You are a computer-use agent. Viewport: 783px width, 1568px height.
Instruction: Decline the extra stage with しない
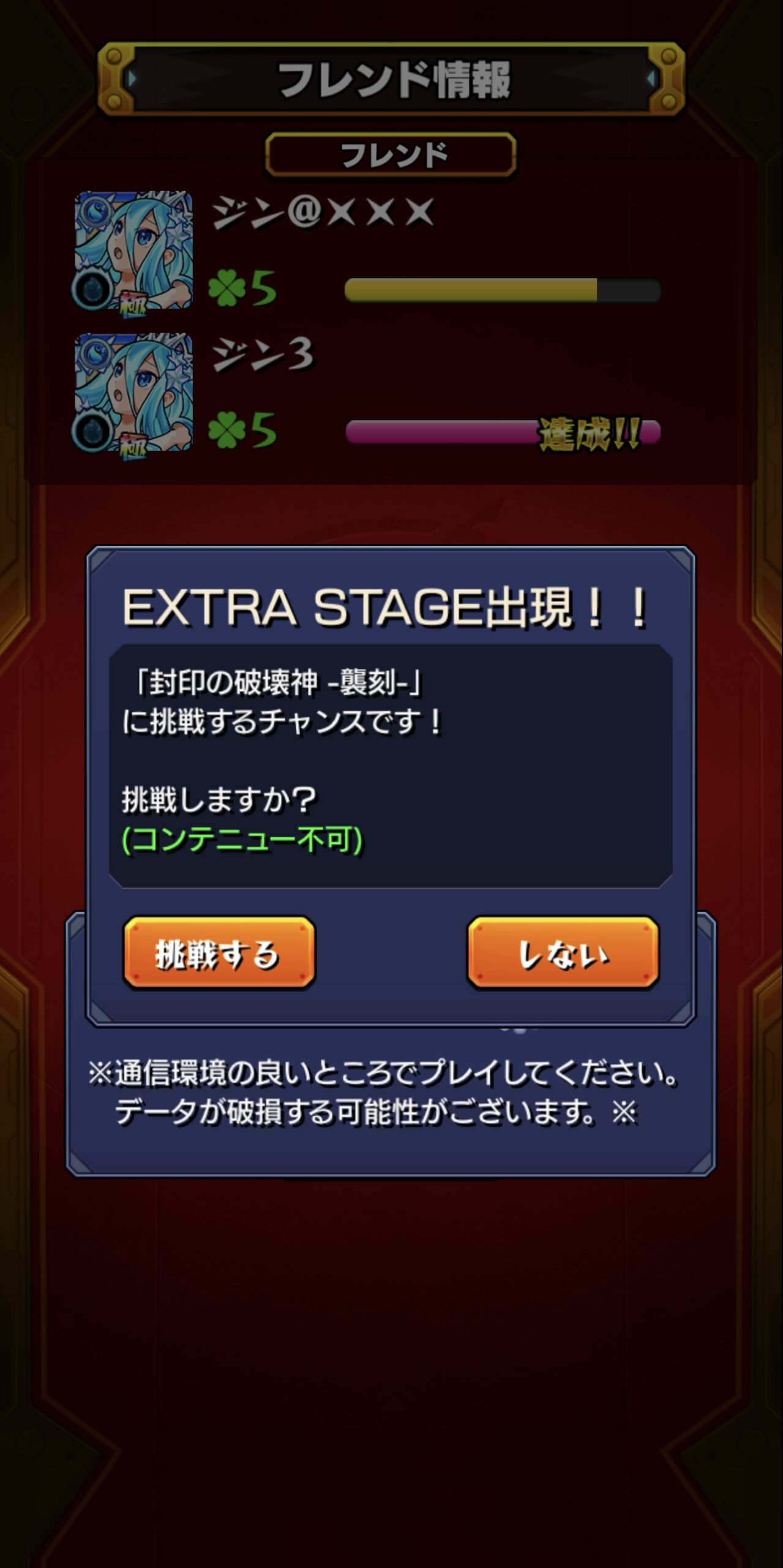[563, 952]
